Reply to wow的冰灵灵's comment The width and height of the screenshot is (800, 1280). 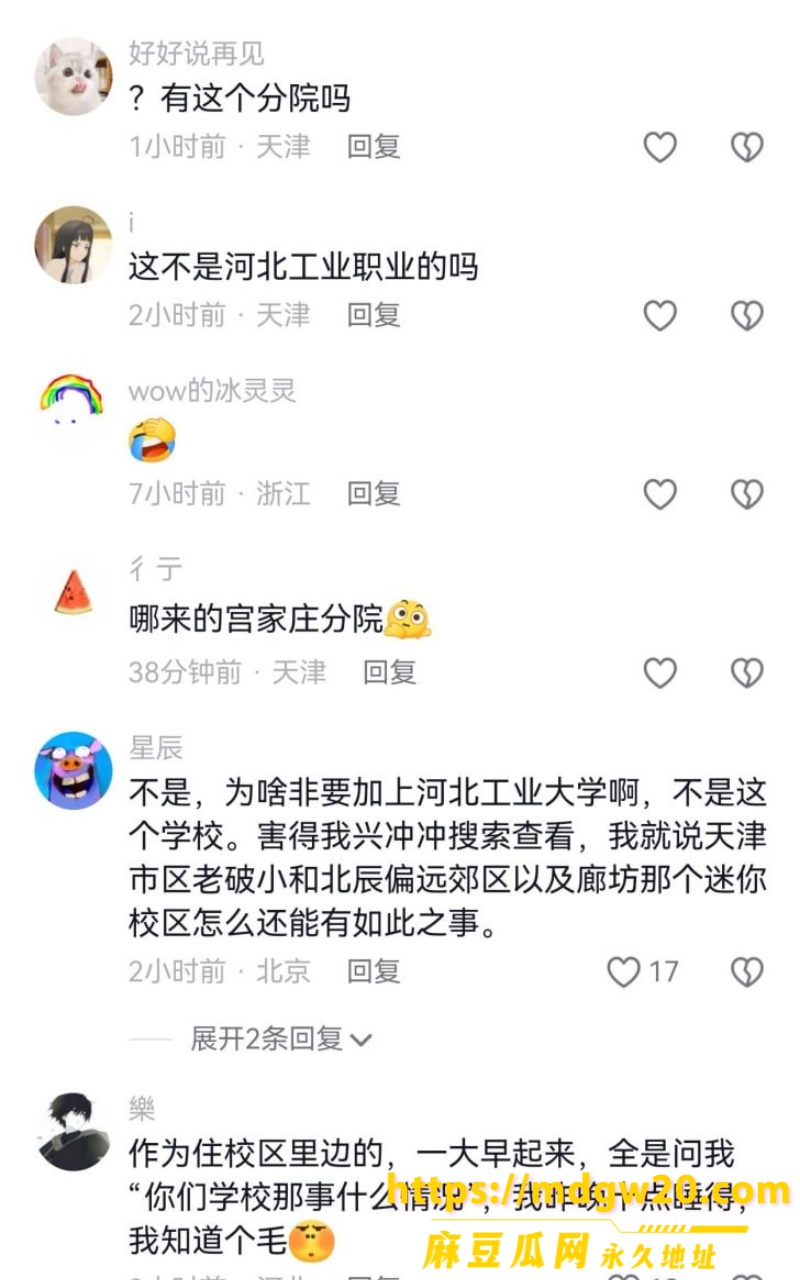coord(374,493)
